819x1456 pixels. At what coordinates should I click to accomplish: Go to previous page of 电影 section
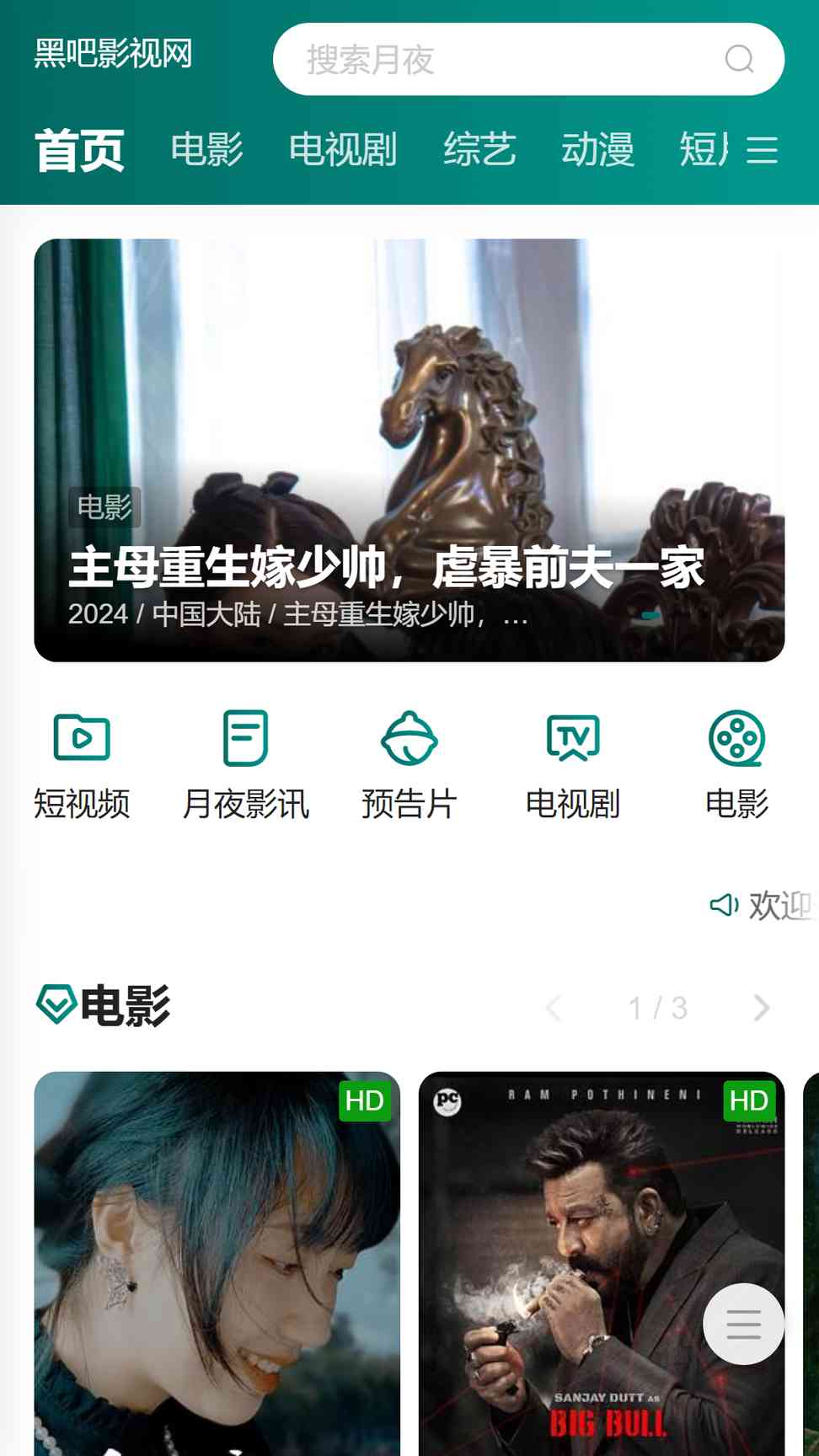554,1008
